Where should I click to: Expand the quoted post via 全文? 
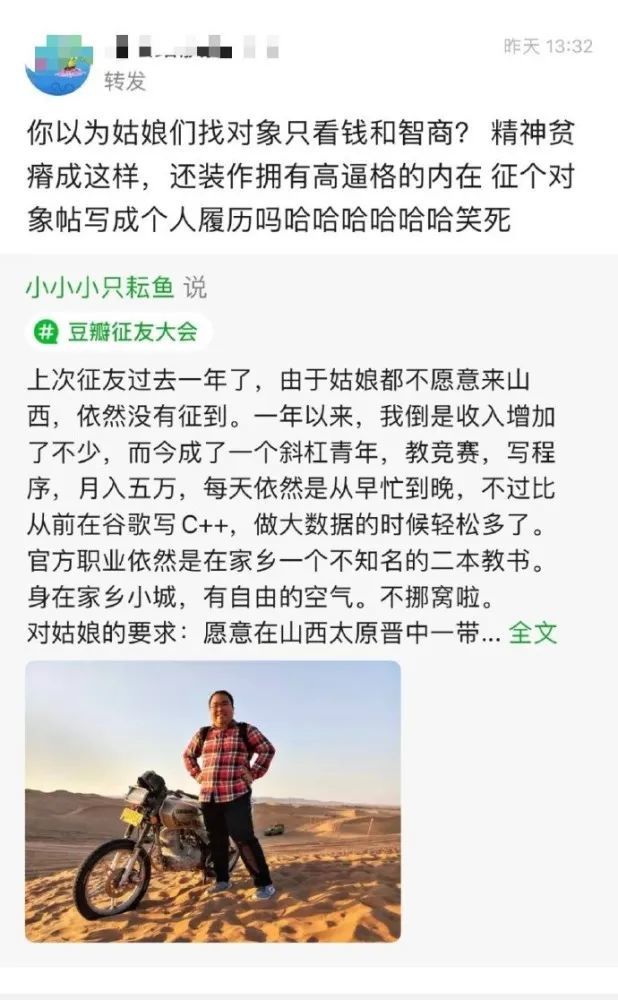[533, 632]
